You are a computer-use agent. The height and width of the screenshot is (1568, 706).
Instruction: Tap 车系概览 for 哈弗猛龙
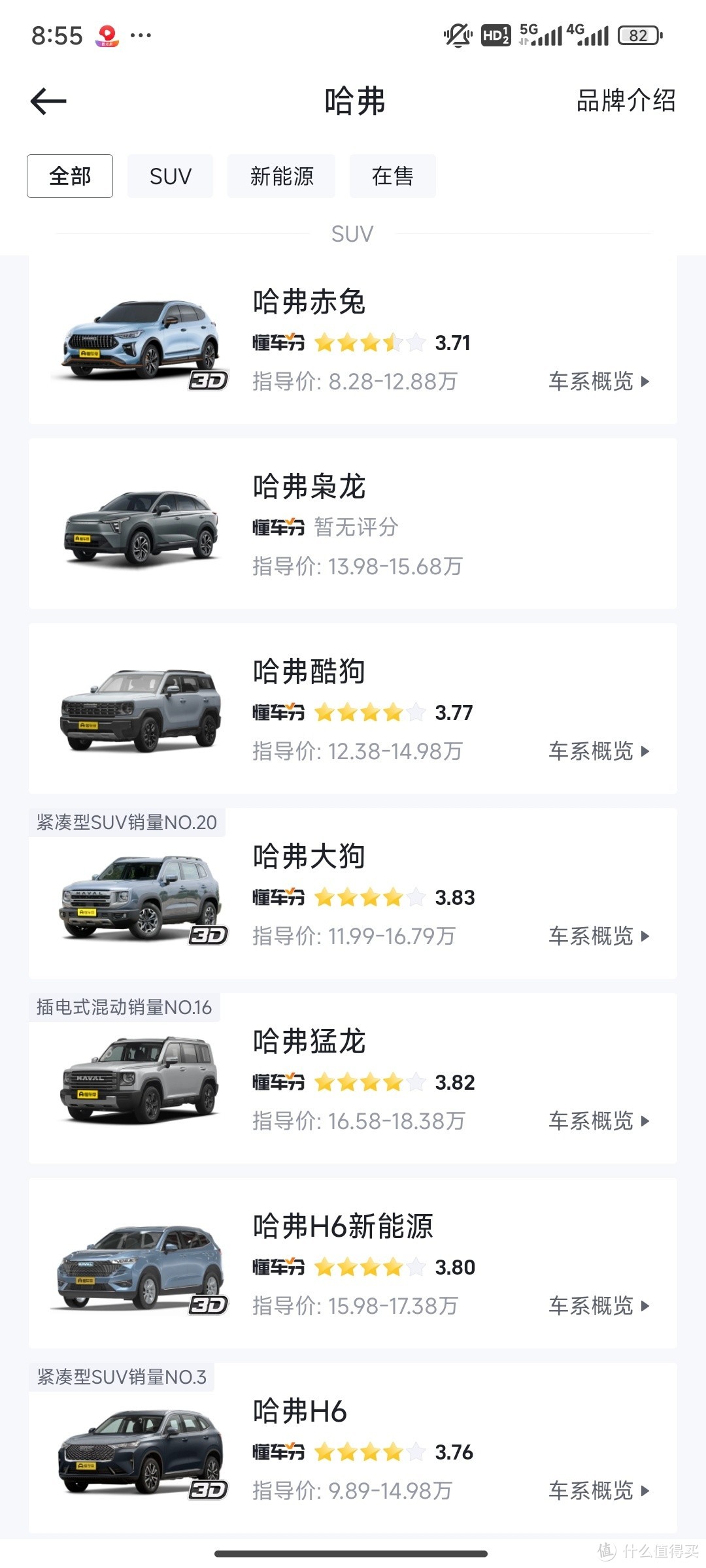pos(599,1121)
